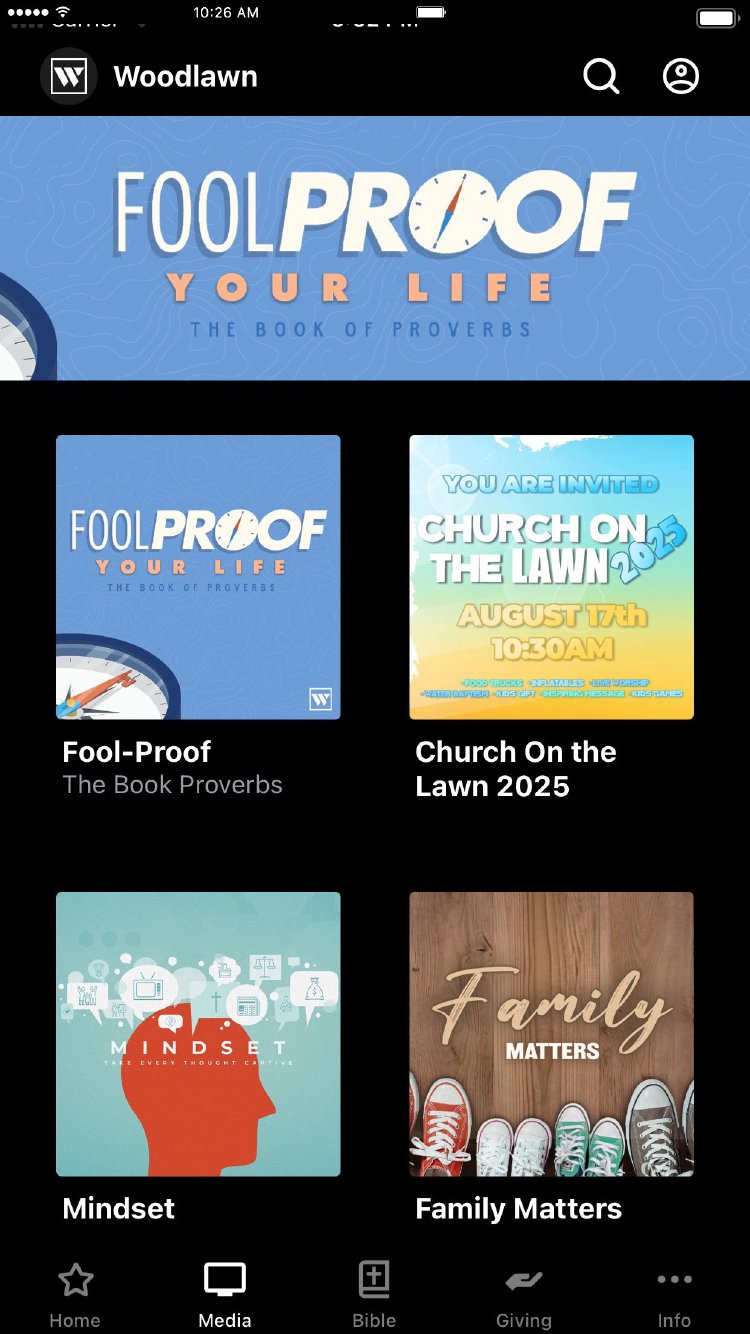
Task: Open the Fool-Proof series card
Action: point(198,577)
